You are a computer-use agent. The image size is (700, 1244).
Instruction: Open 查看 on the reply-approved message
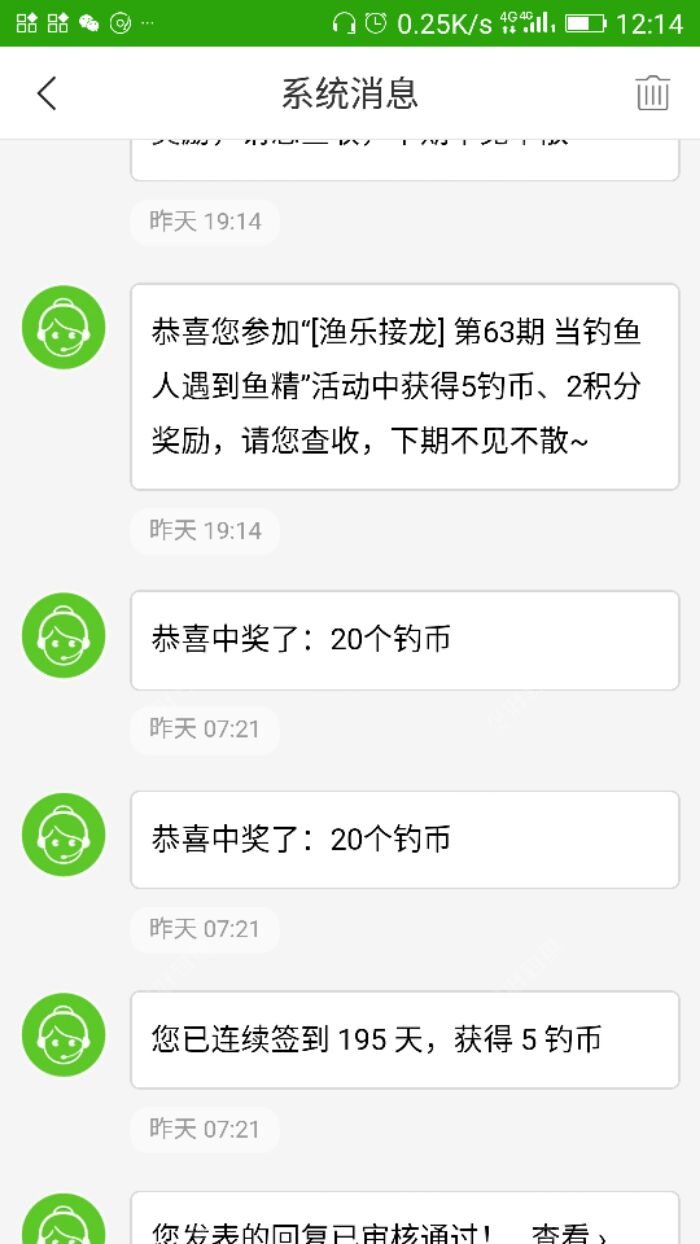tap(568, 1234)
